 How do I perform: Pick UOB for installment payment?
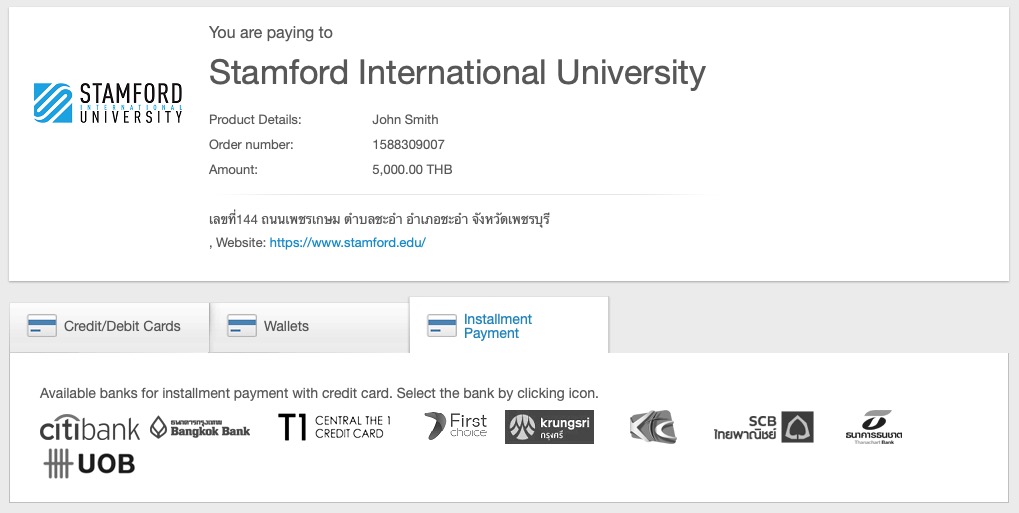pyautogui.click(x=90, y=463)
